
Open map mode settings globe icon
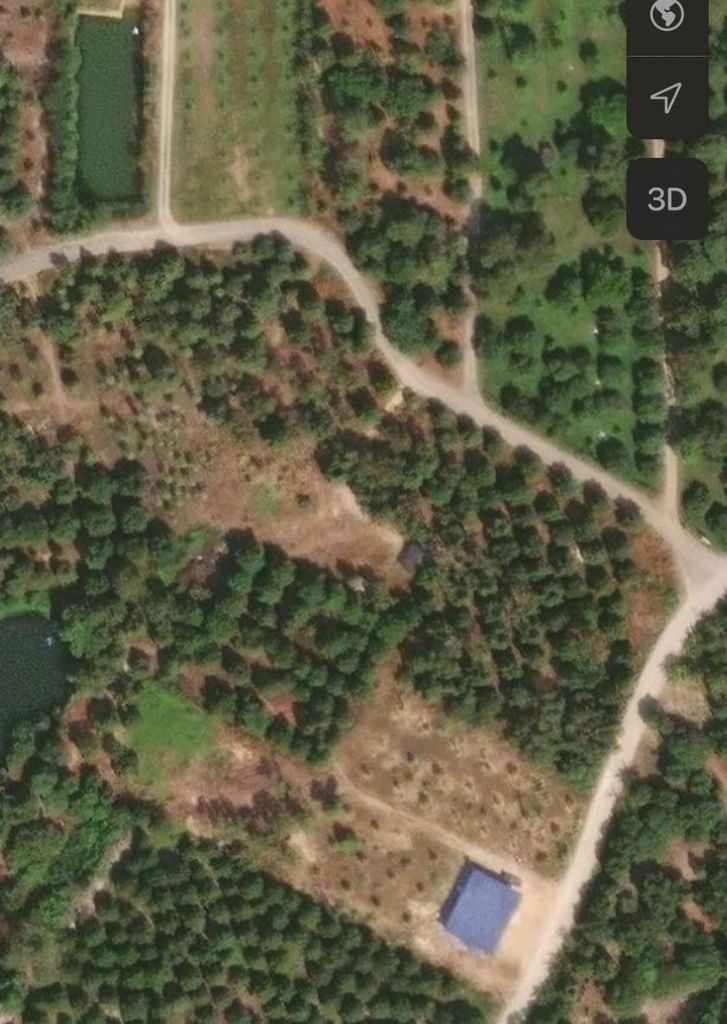click(667, 16)
